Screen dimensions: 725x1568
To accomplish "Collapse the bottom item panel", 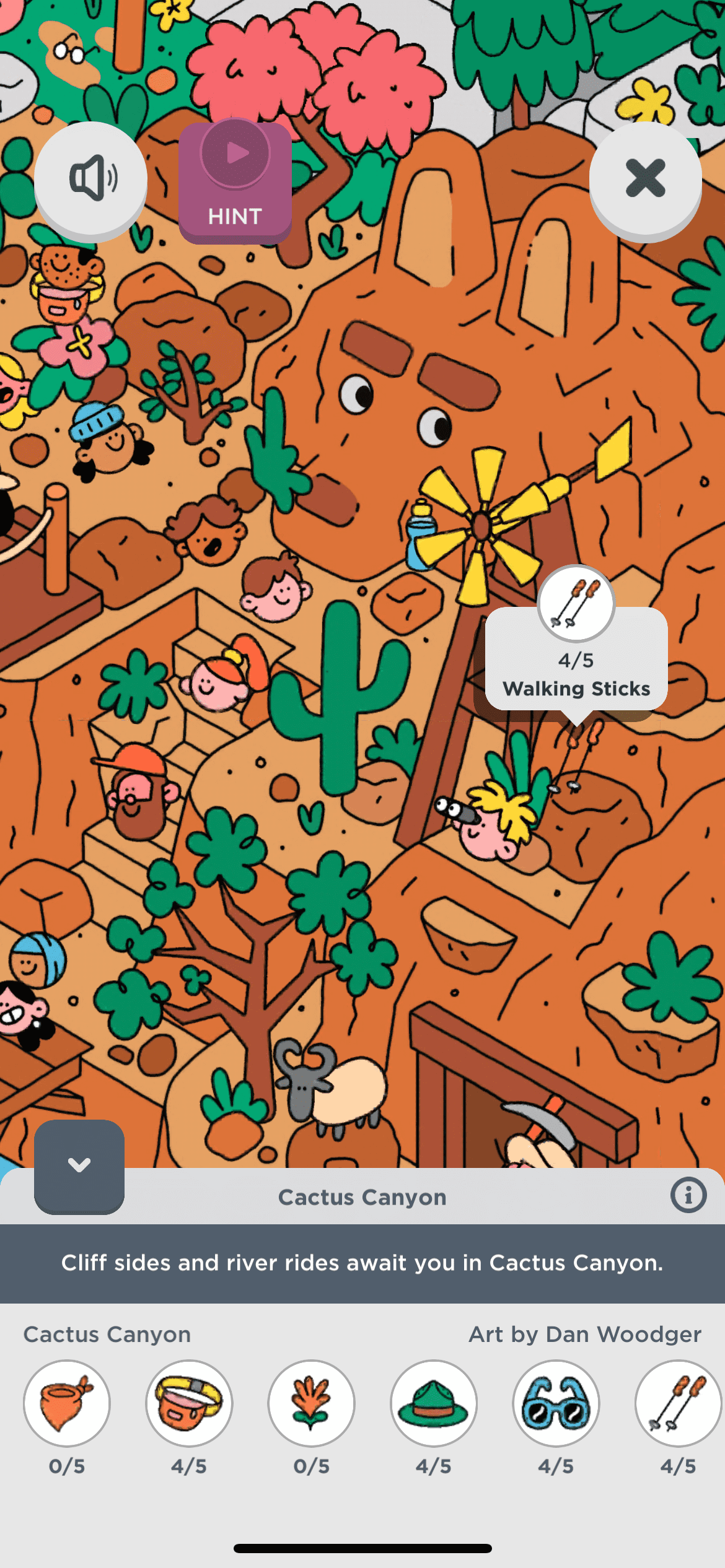I will click(x=79, y=1166).
